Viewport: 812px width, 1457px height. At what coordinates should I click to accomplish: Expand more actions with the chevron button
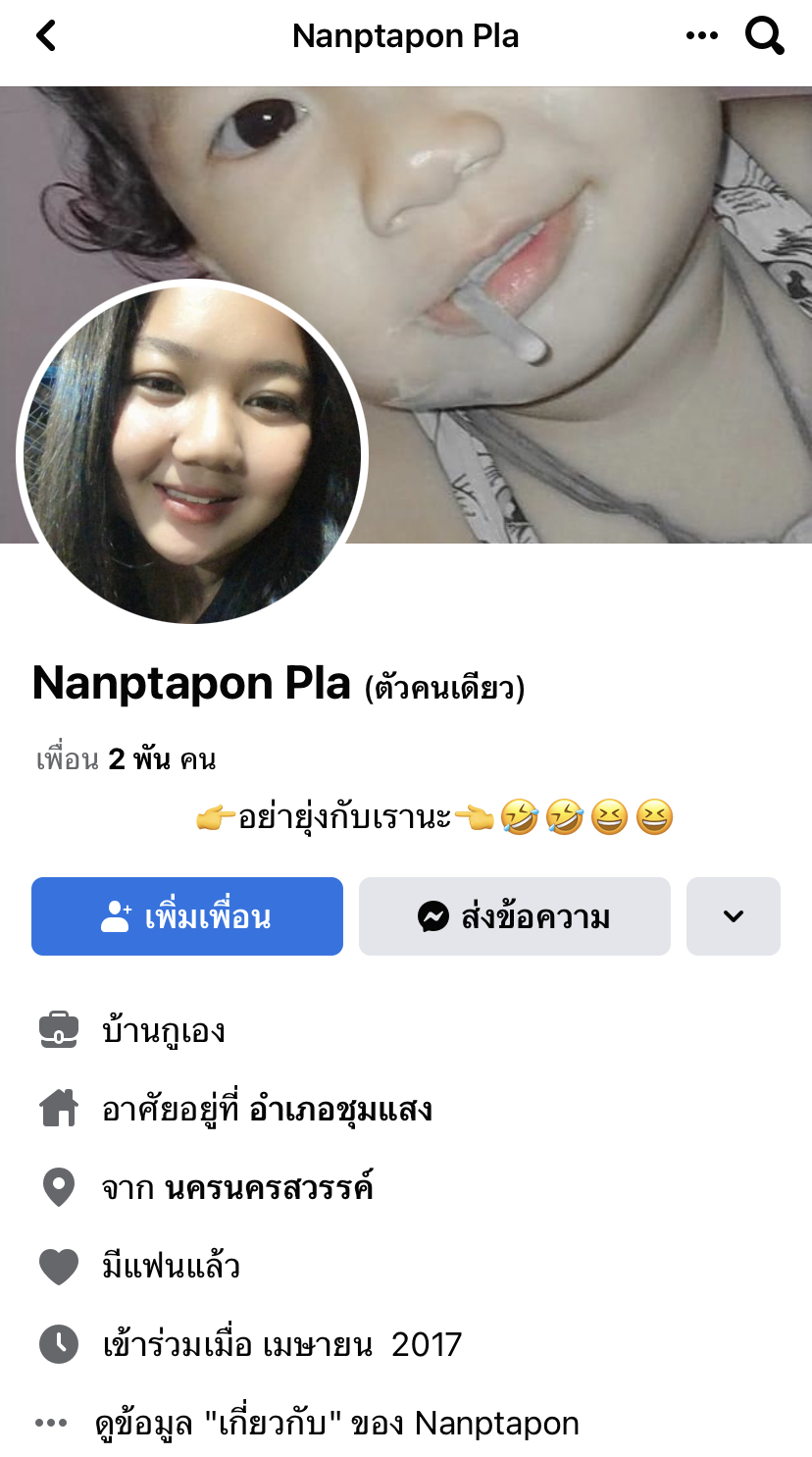[x=733, y=916]
